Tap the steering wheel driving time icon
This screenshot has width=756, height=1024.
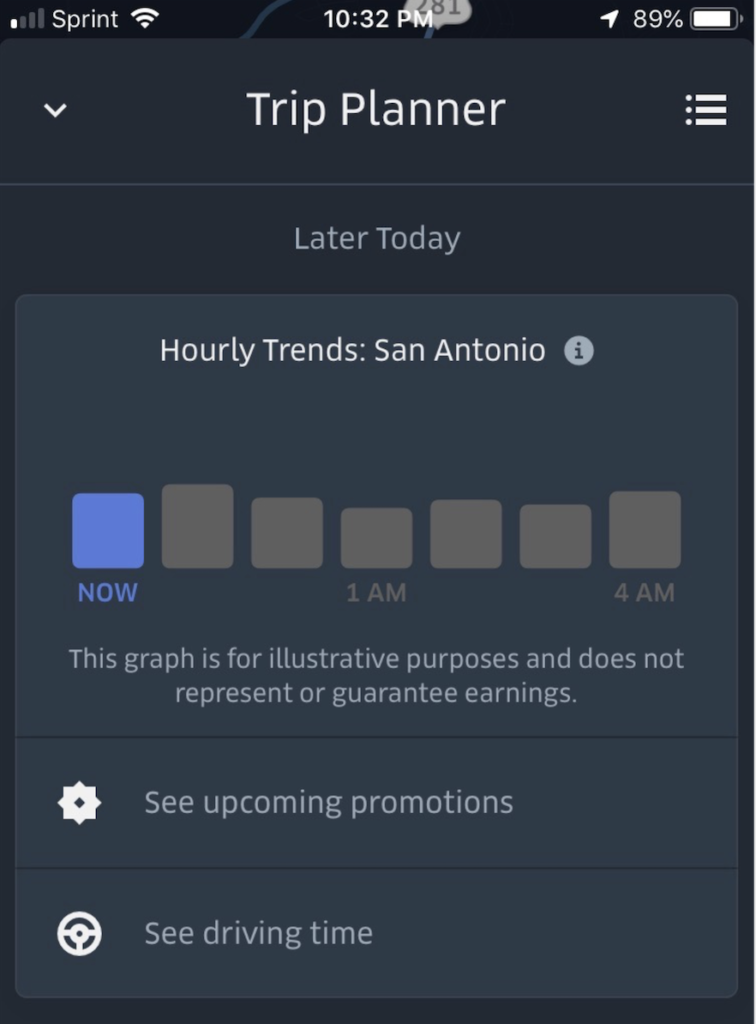[x=80, y=933]
